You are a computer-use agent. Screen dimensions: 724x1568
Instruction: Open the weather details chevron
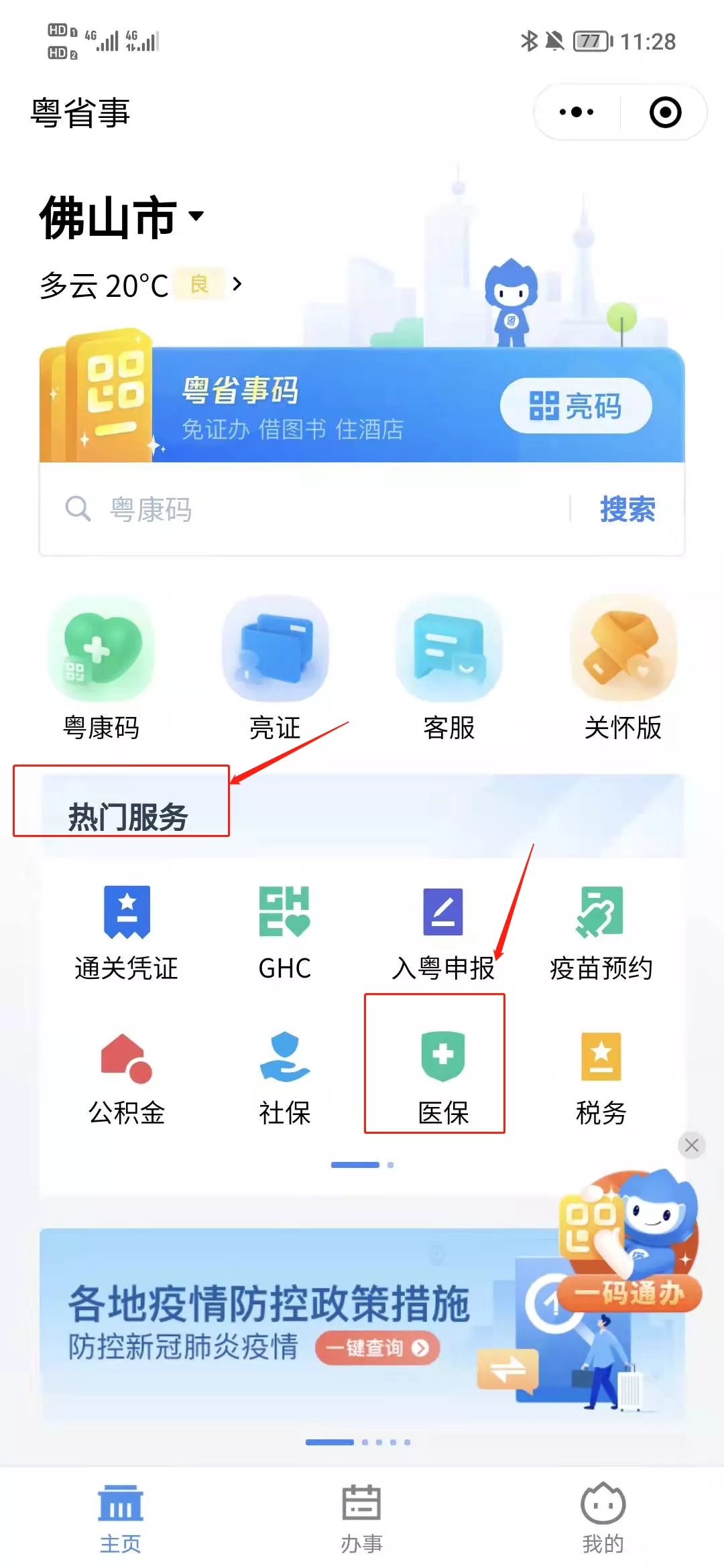237,284
